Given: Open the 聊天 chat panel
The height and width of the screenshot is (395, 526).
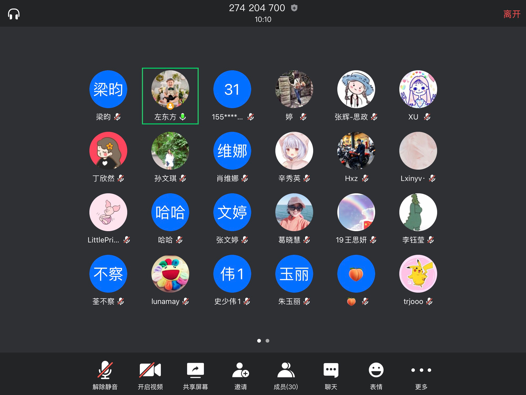Looking at the screenshot, I should pos(331,375).
